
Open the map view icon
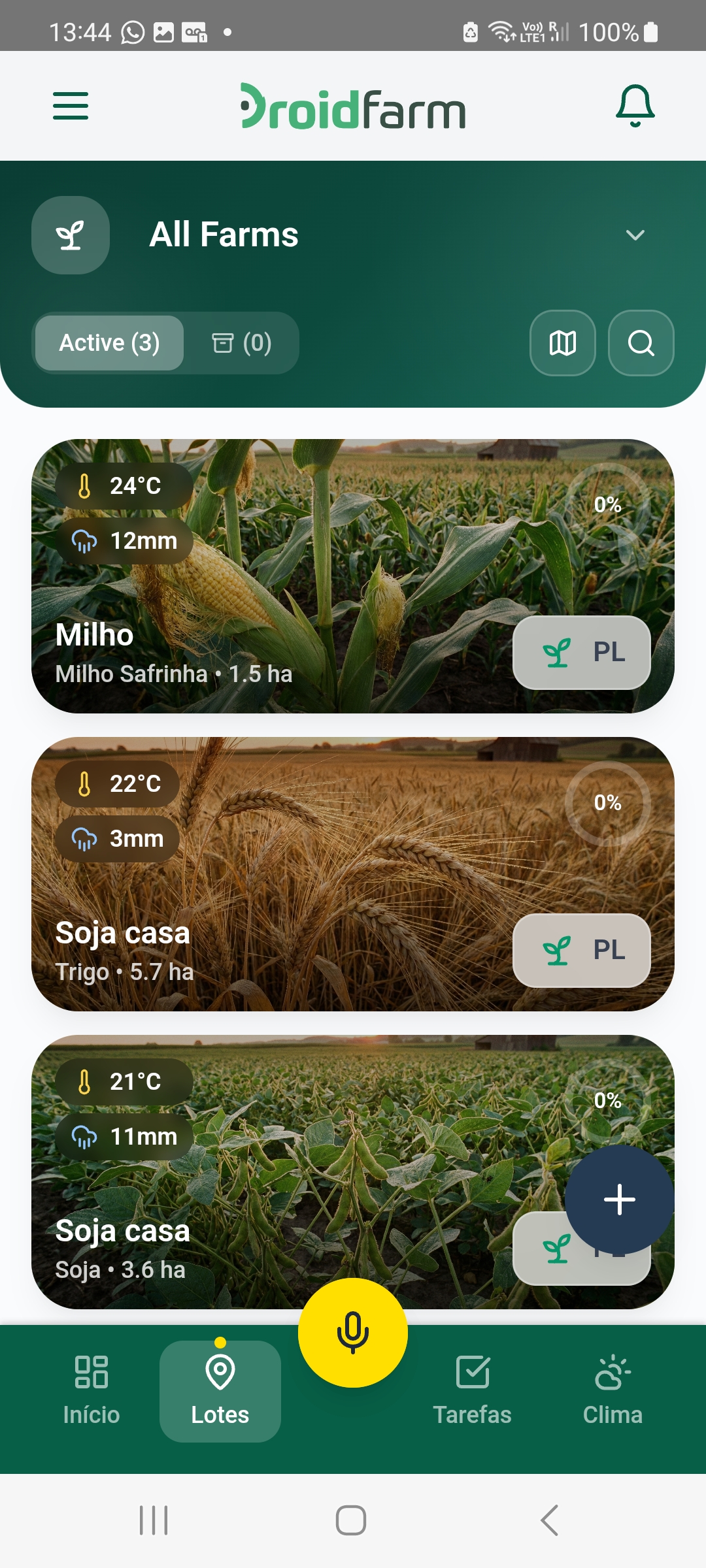point(562,343)
